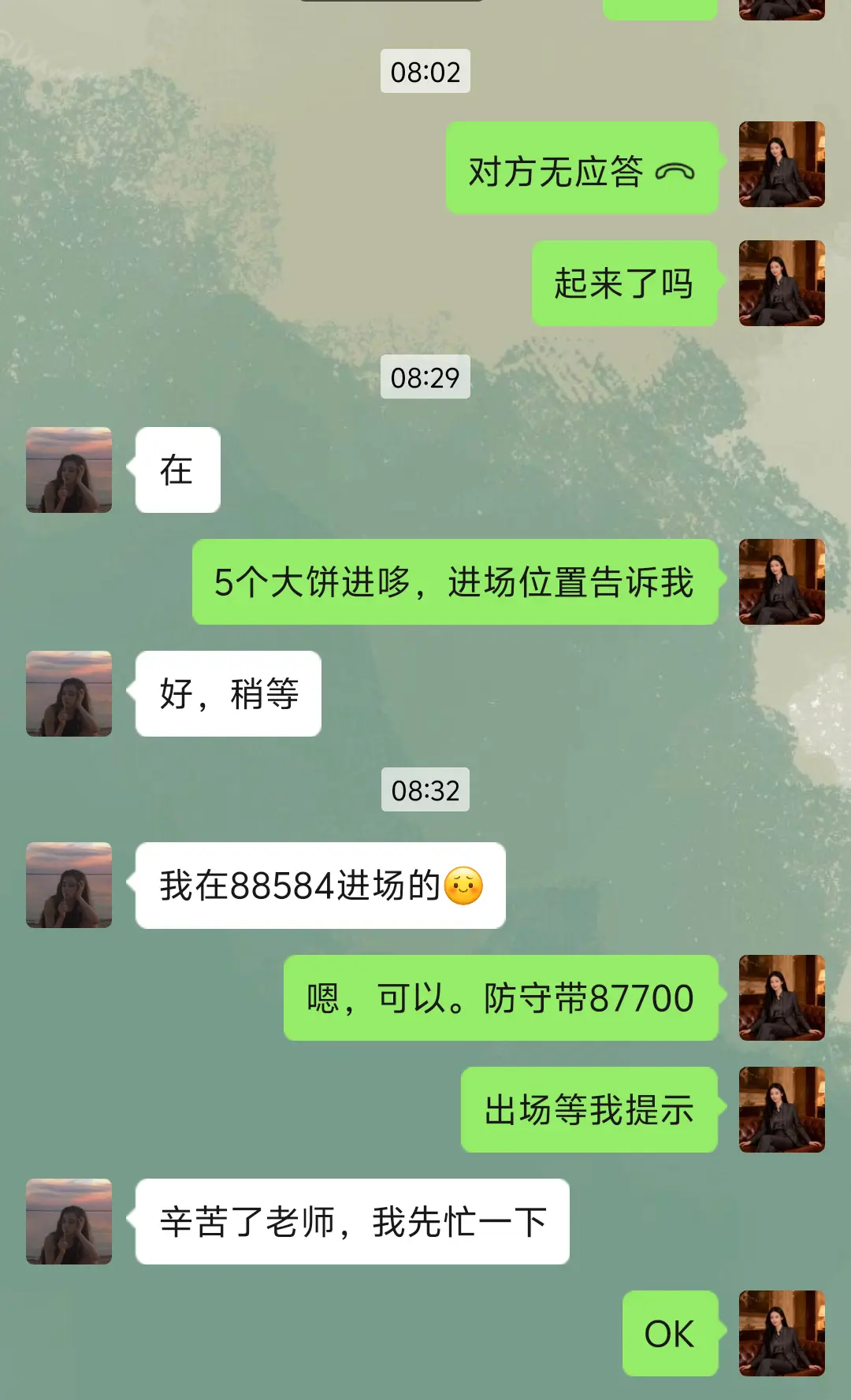
Task: Tap the contact's avatar beside the message 在
Action: pyautogui.click(x=69, y=470)
